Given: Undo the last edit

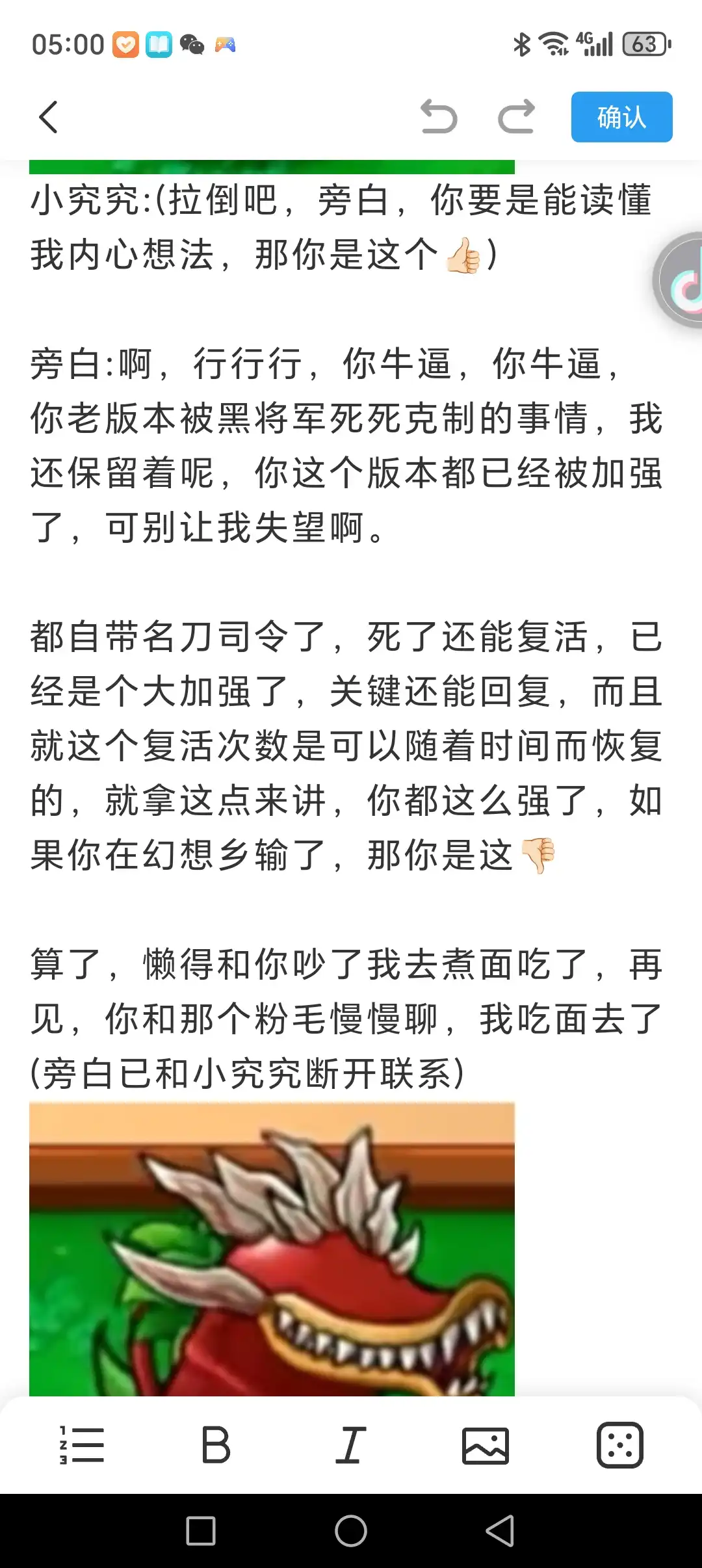Looking at the screenshot, I should point(439,117).
